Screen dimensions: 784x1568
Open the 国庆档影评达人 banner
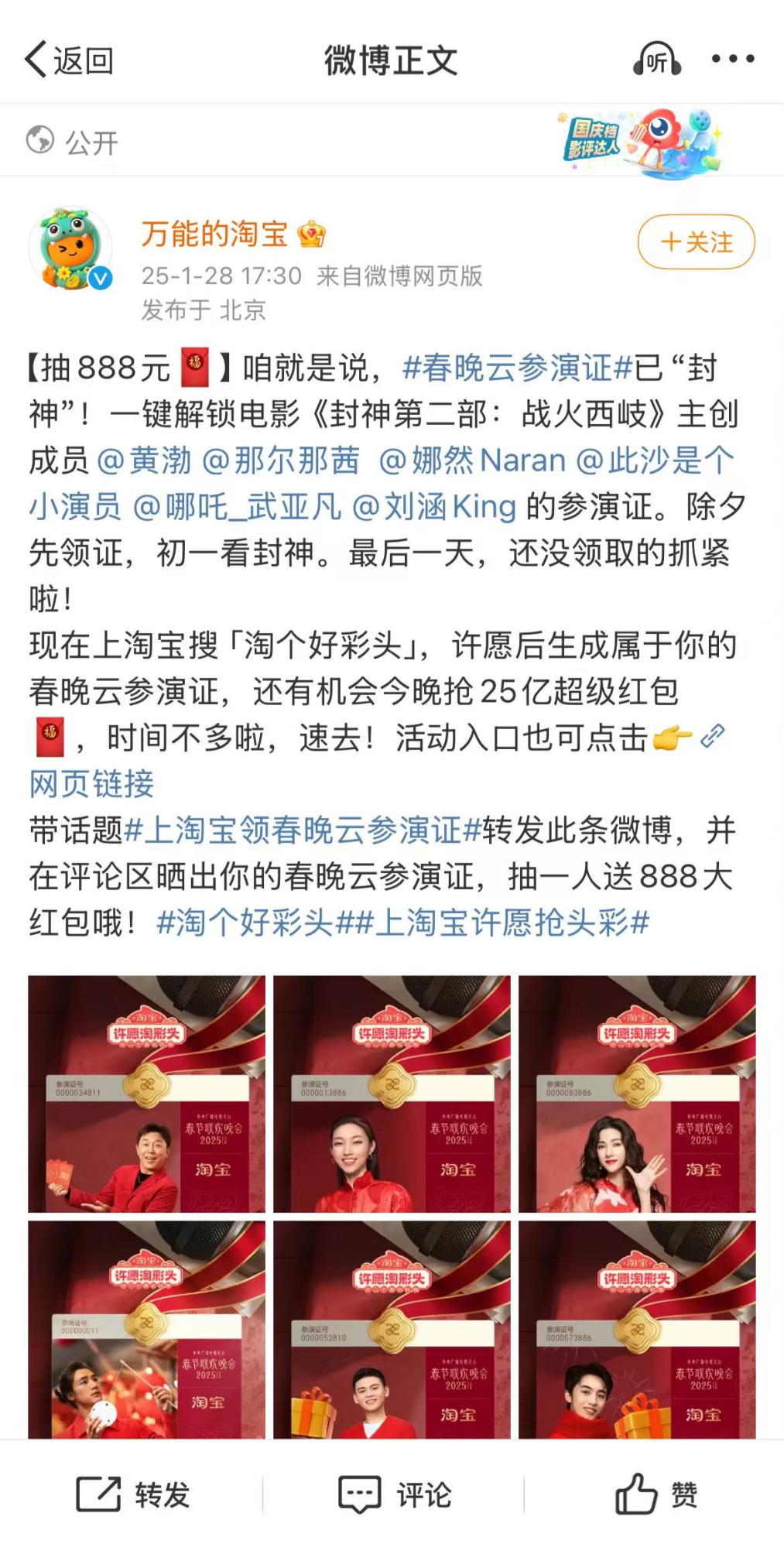coord(642,141)
